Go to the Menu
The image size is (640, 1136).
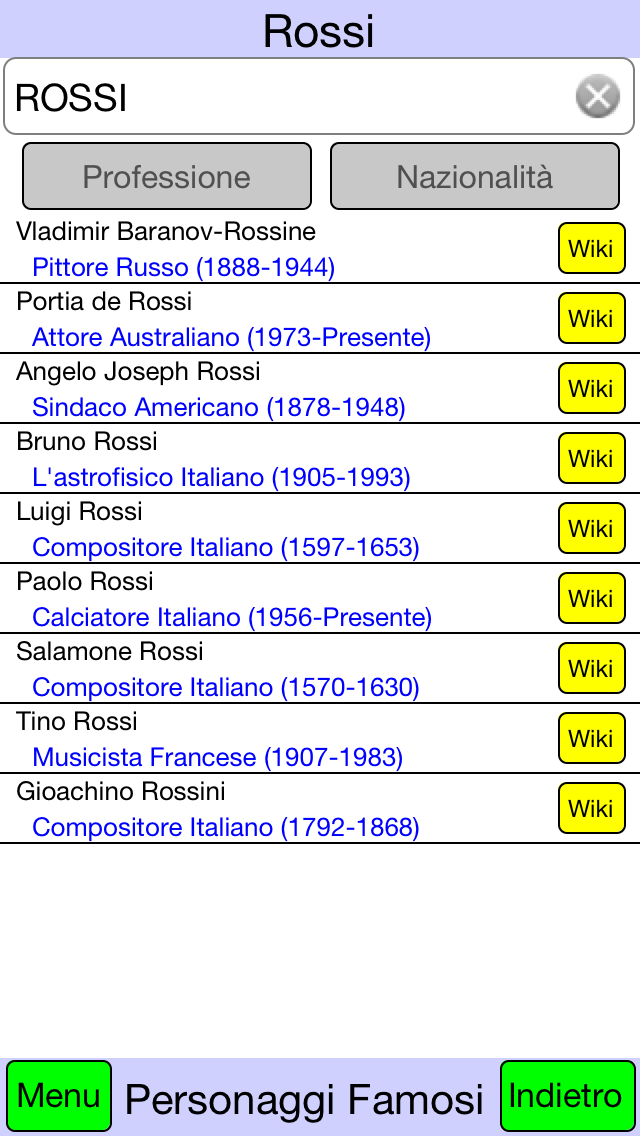(59, 1096)
